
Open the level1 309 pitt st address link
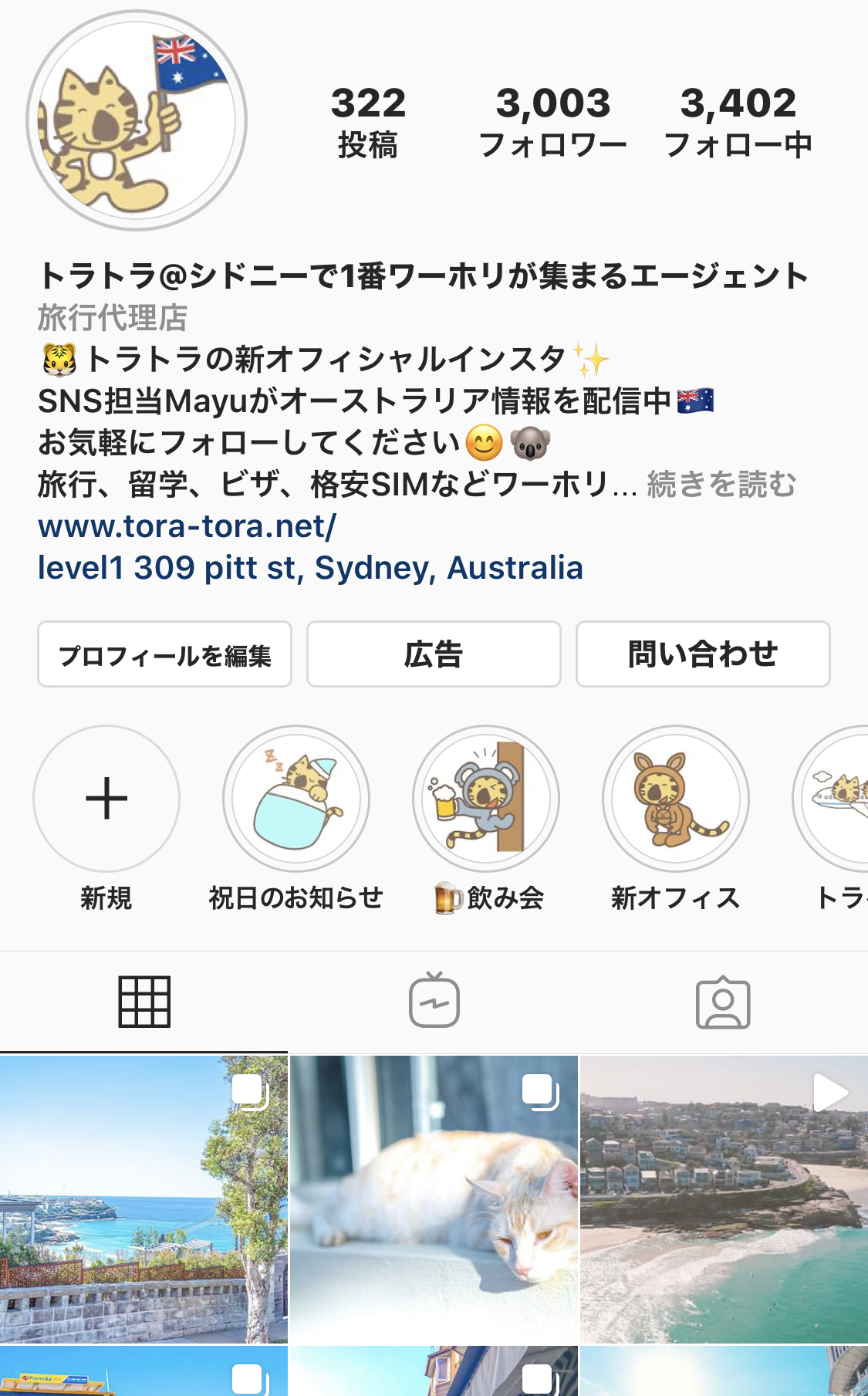pos(310,568)
